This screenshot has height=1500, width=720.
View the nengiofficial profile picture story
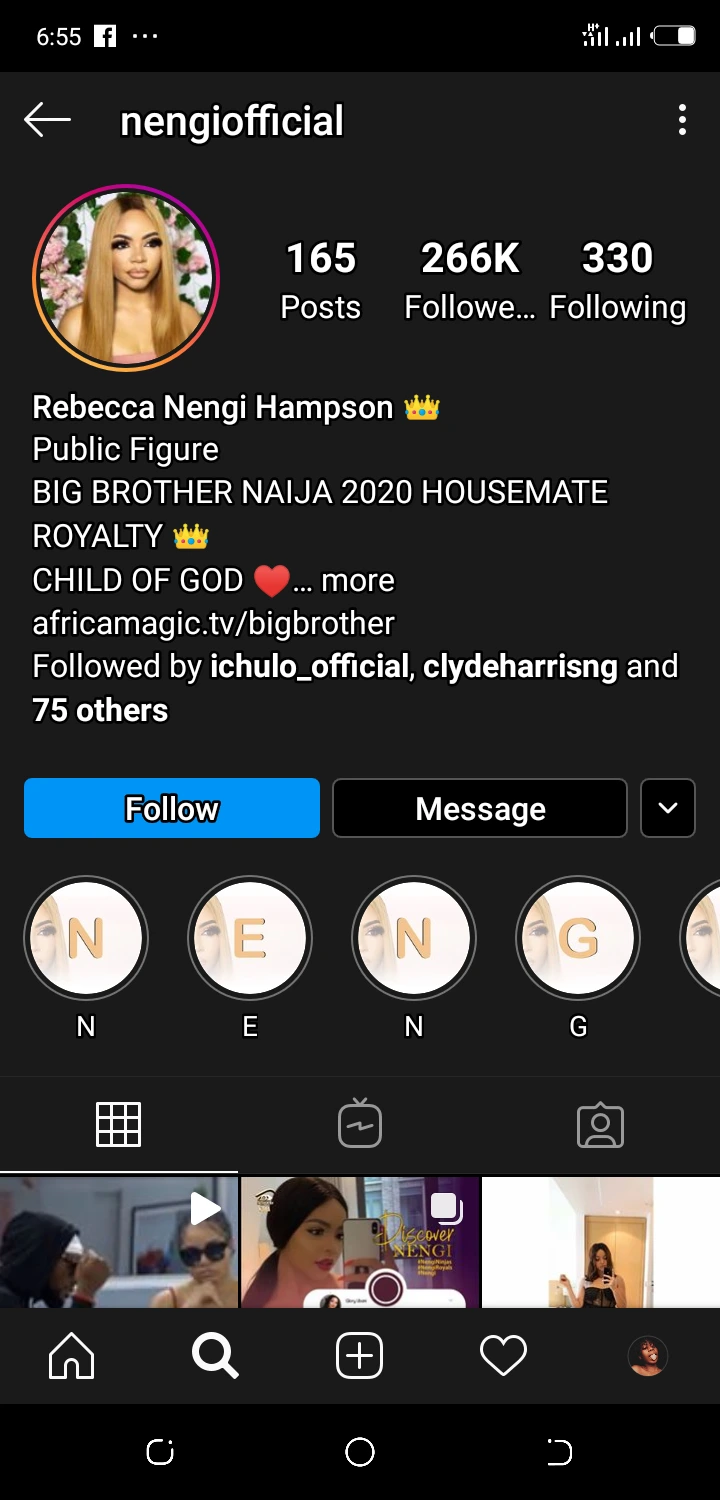(126, 278)
